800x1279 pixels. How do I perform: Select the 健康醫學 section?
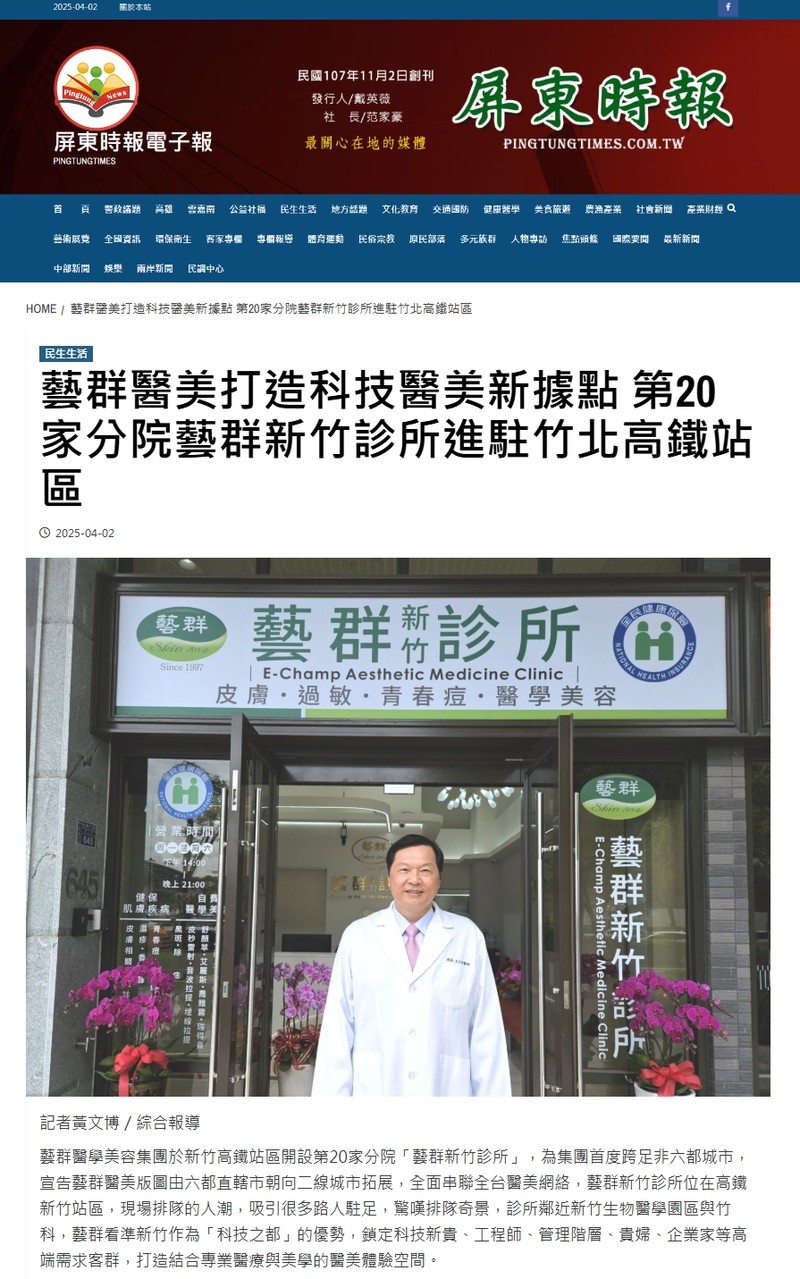point(501,209)
